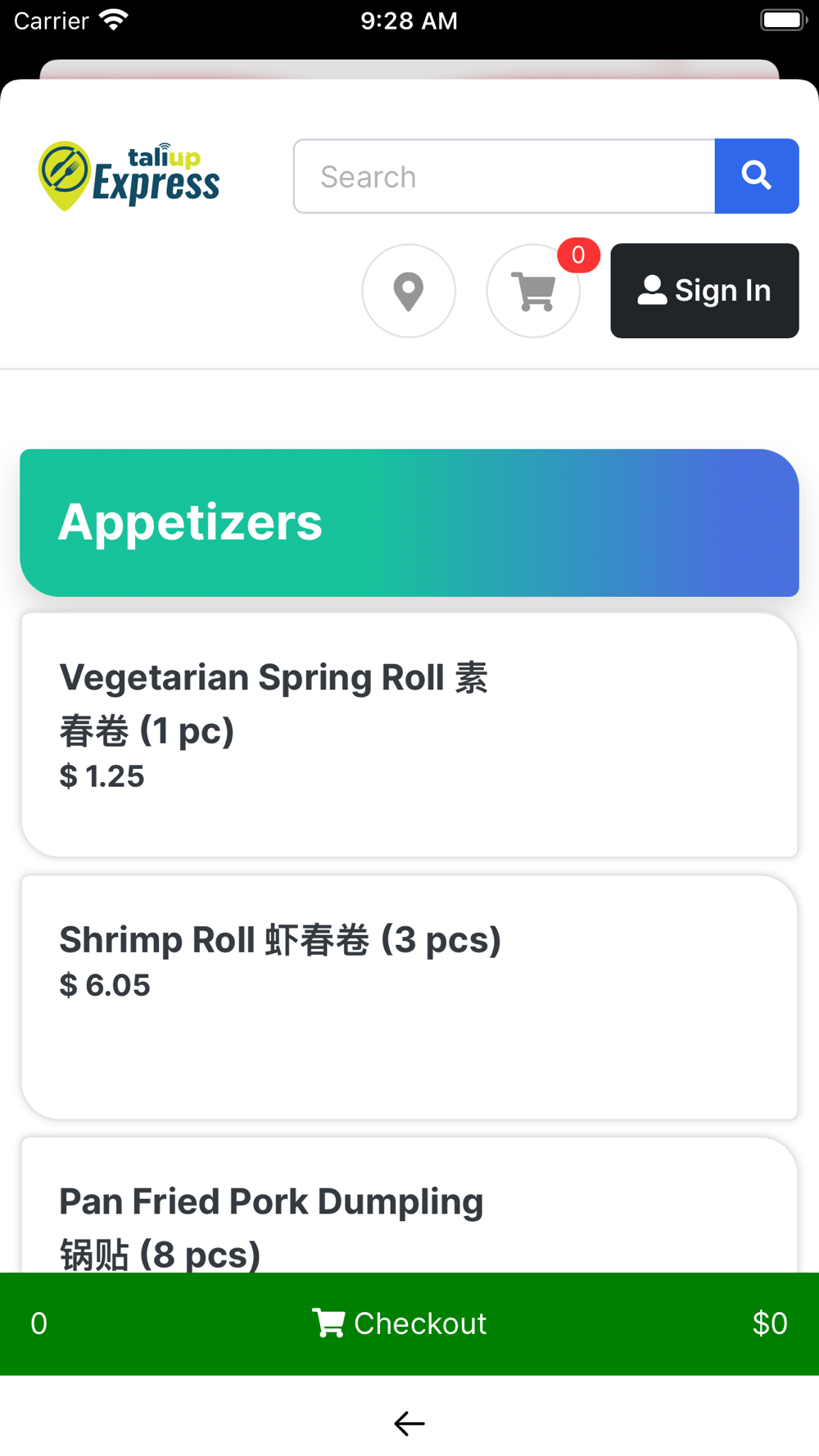
Task: Tap the blue magnifier search button
Action: click(757, 176)
